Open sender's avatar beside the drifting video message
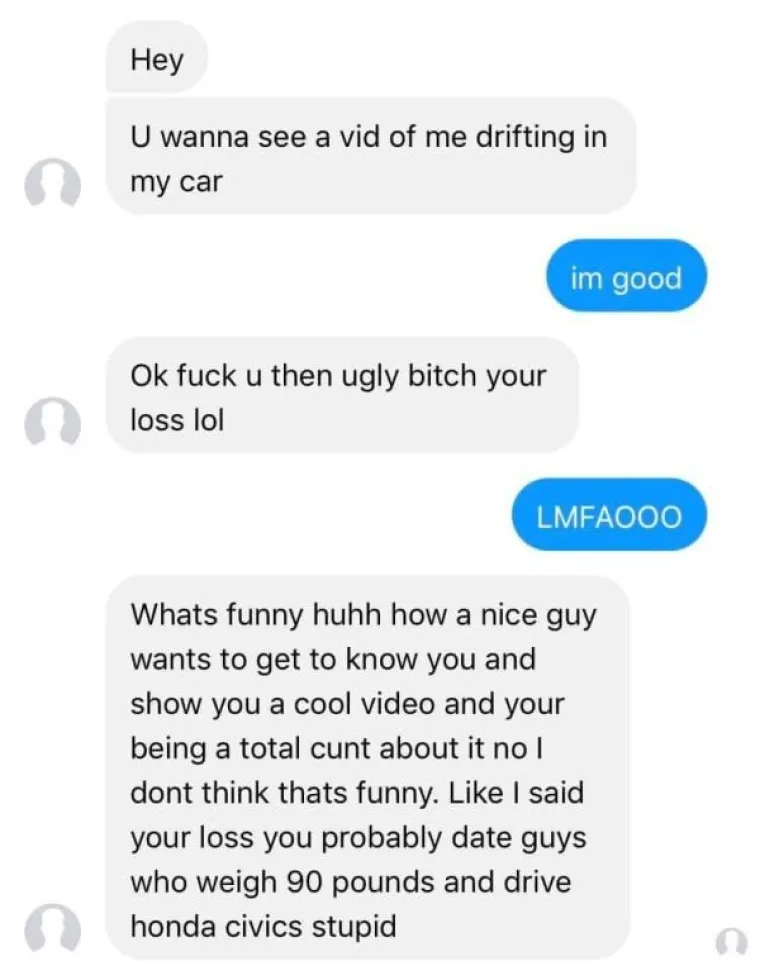The width and height of the screenshot is (760, 961). tap(53, 186)
